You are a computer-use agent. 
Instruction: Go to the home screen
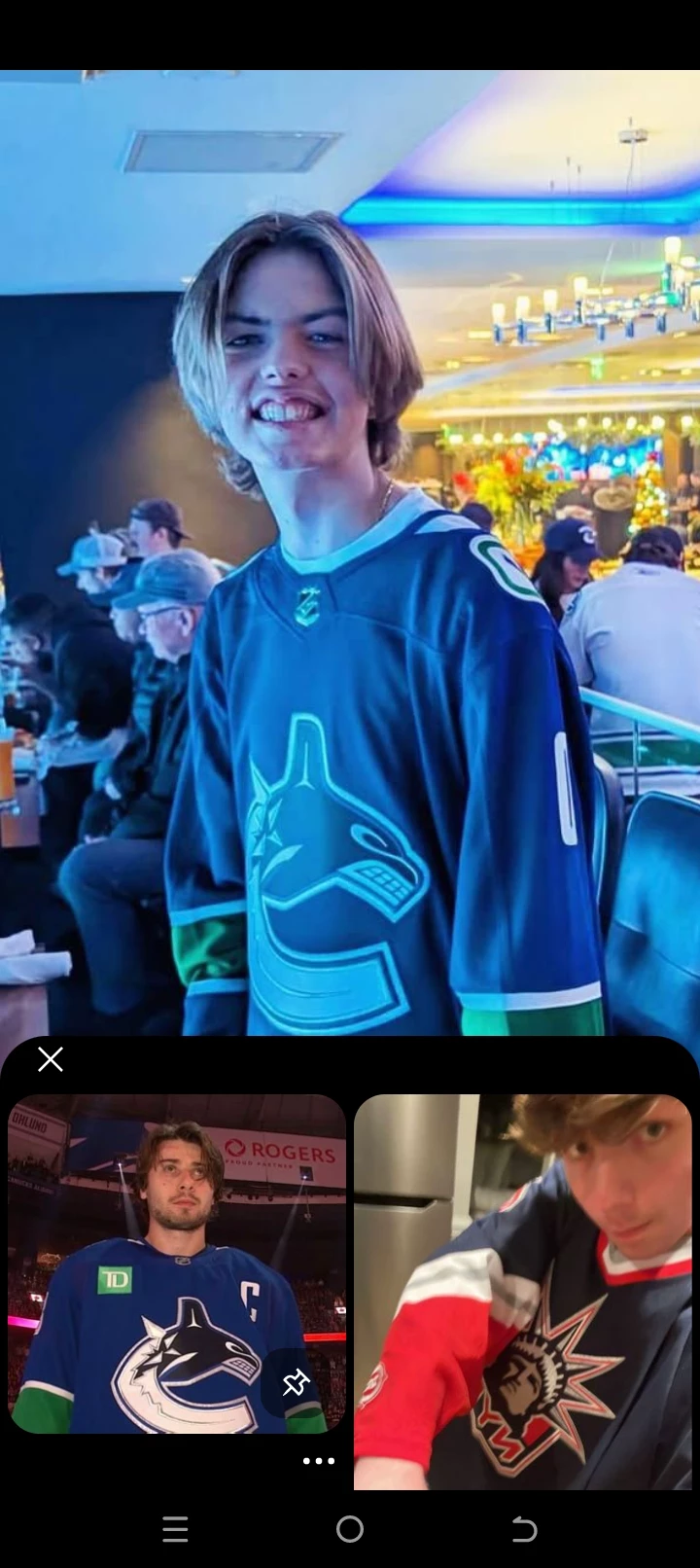coord(350,1530)
